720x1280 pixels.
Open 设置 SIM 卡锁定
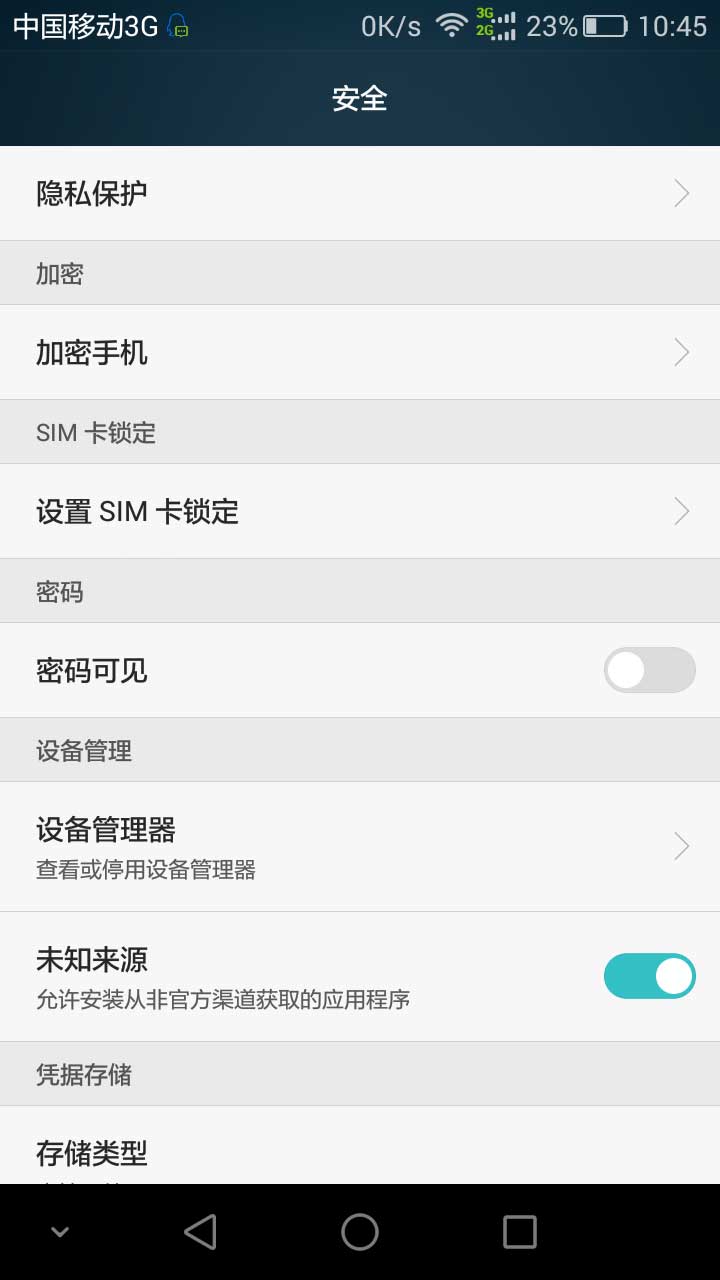[x=360, y=511]
